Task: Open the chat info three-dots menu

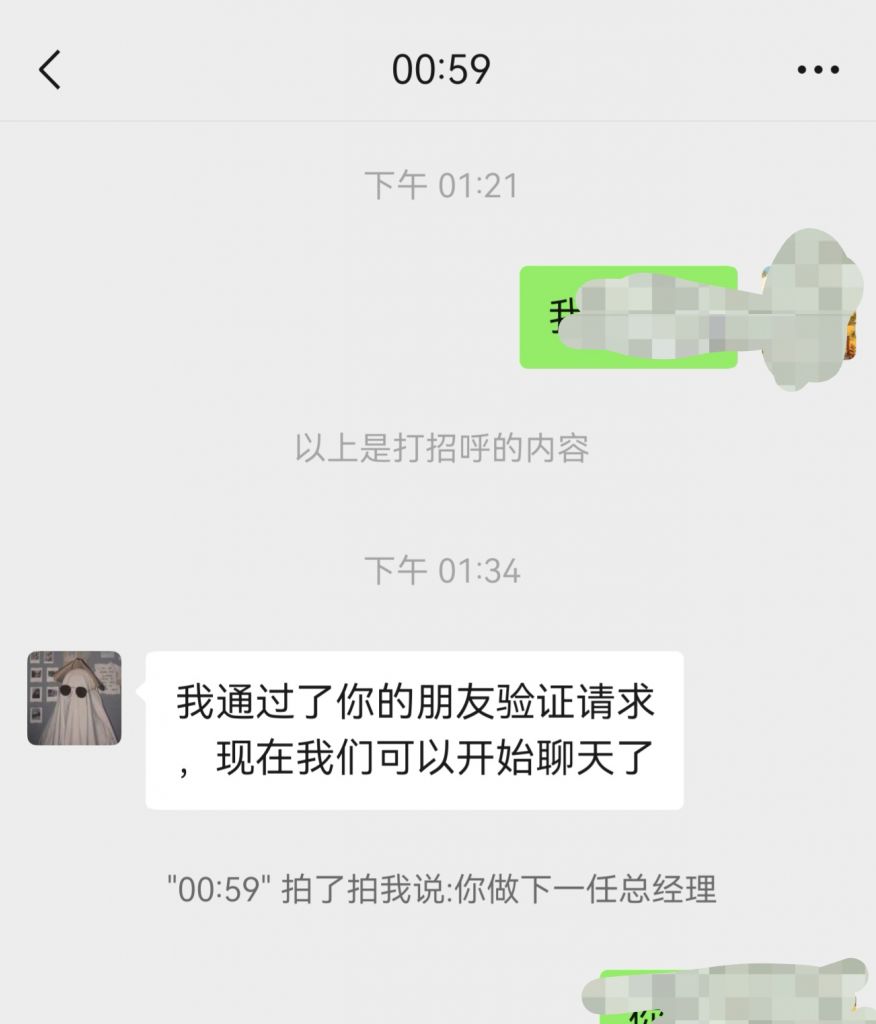Action: [817, 70]
